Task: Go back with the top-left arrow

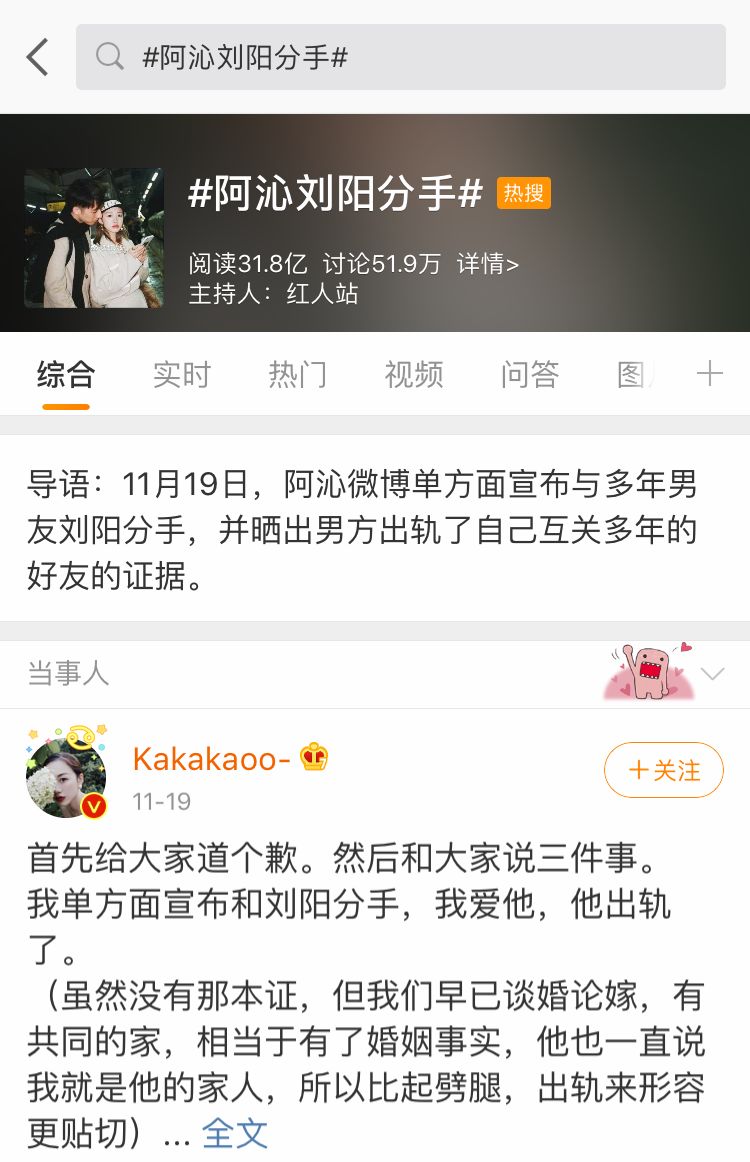Action: [x=38, y=57]
